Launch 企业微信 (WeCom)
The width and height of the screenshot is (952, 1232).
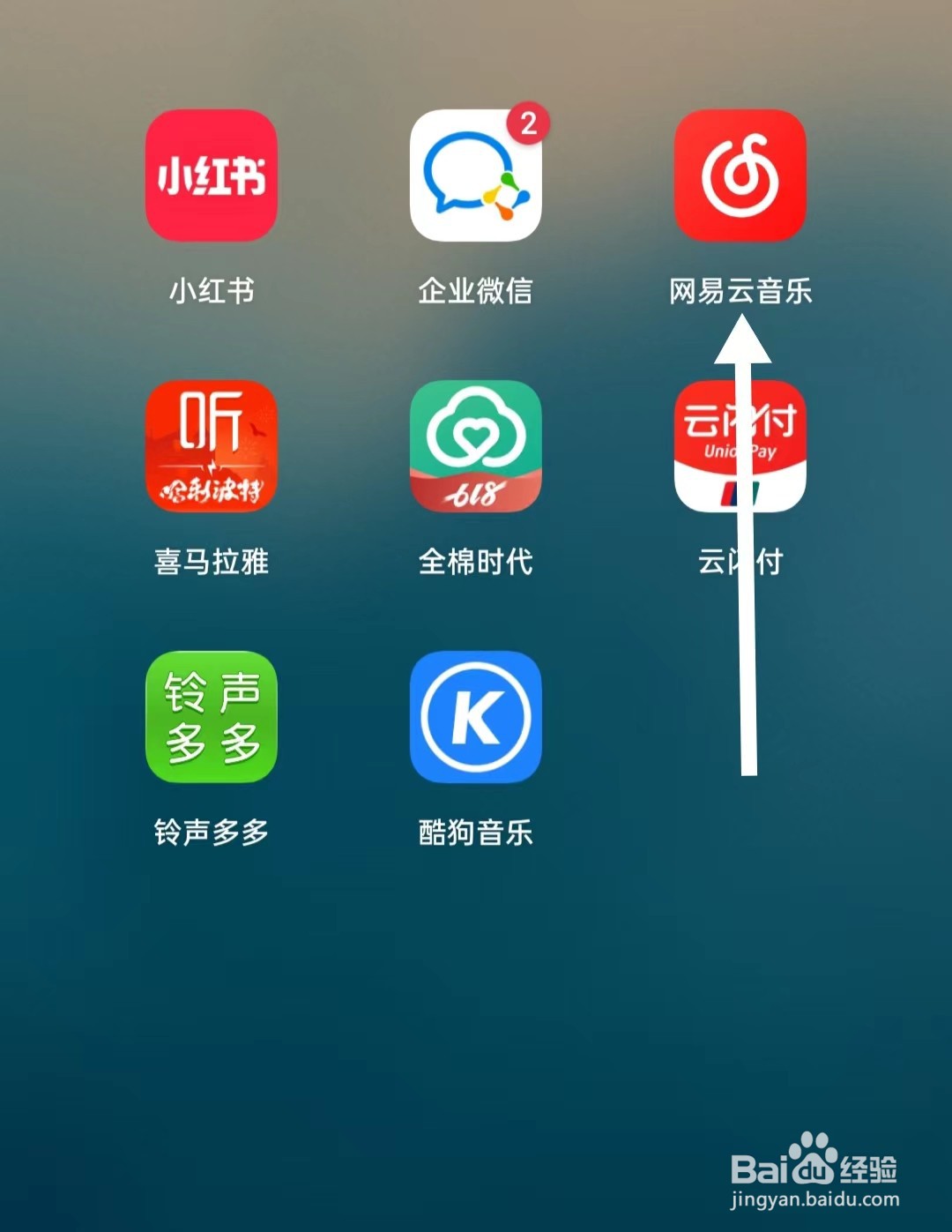click(476, 176)
